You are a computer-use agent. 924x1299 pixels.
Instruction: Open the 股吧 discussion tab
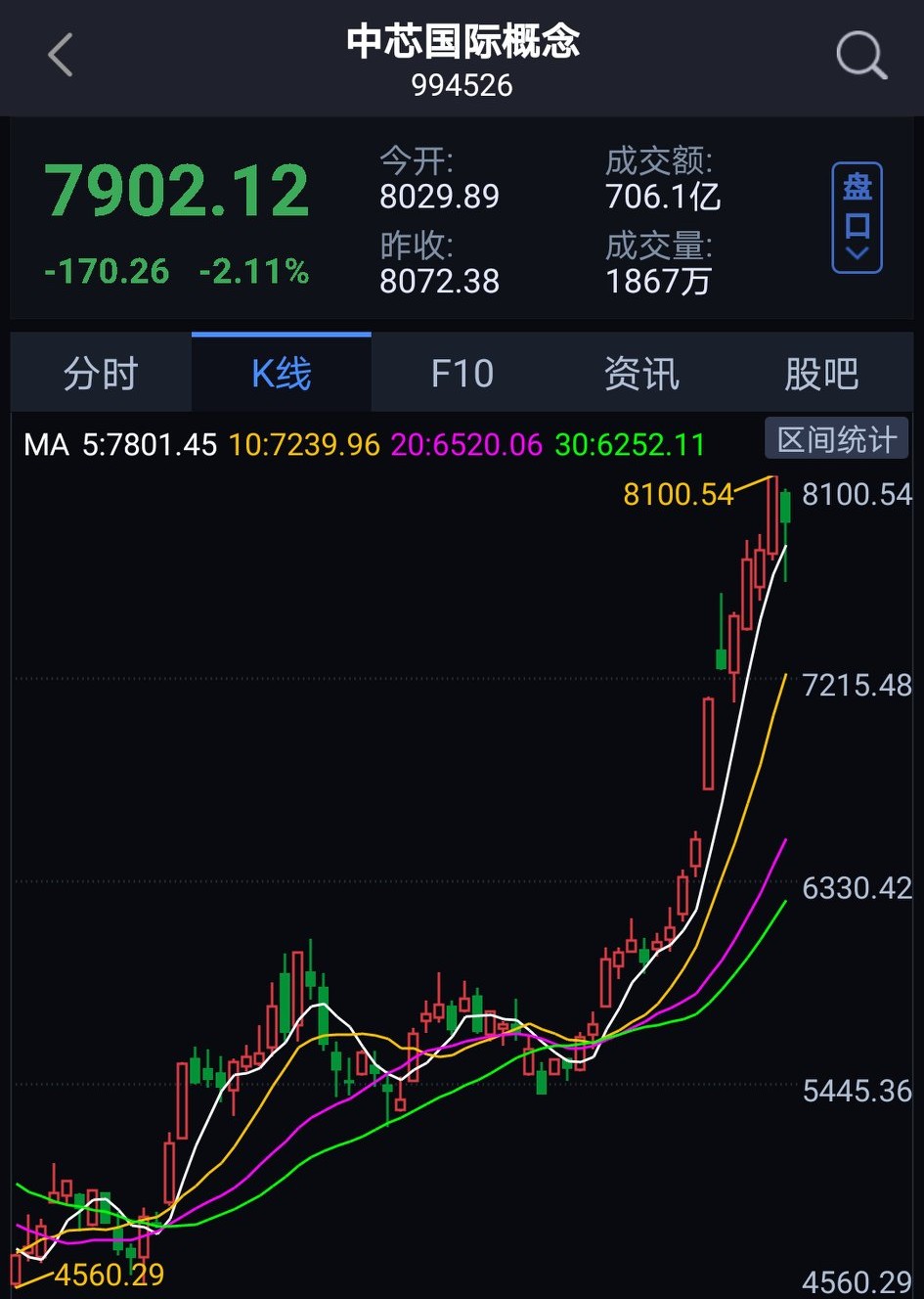(821, 373)
